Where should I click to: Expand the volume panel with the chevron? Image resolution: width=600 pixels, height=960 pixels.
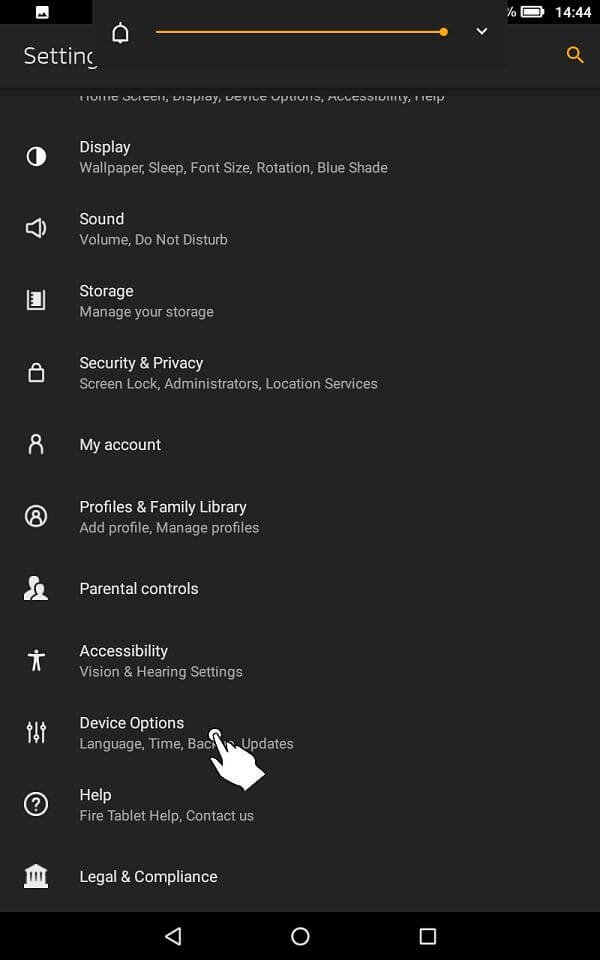pyautogui.click(x=482, y=31)
